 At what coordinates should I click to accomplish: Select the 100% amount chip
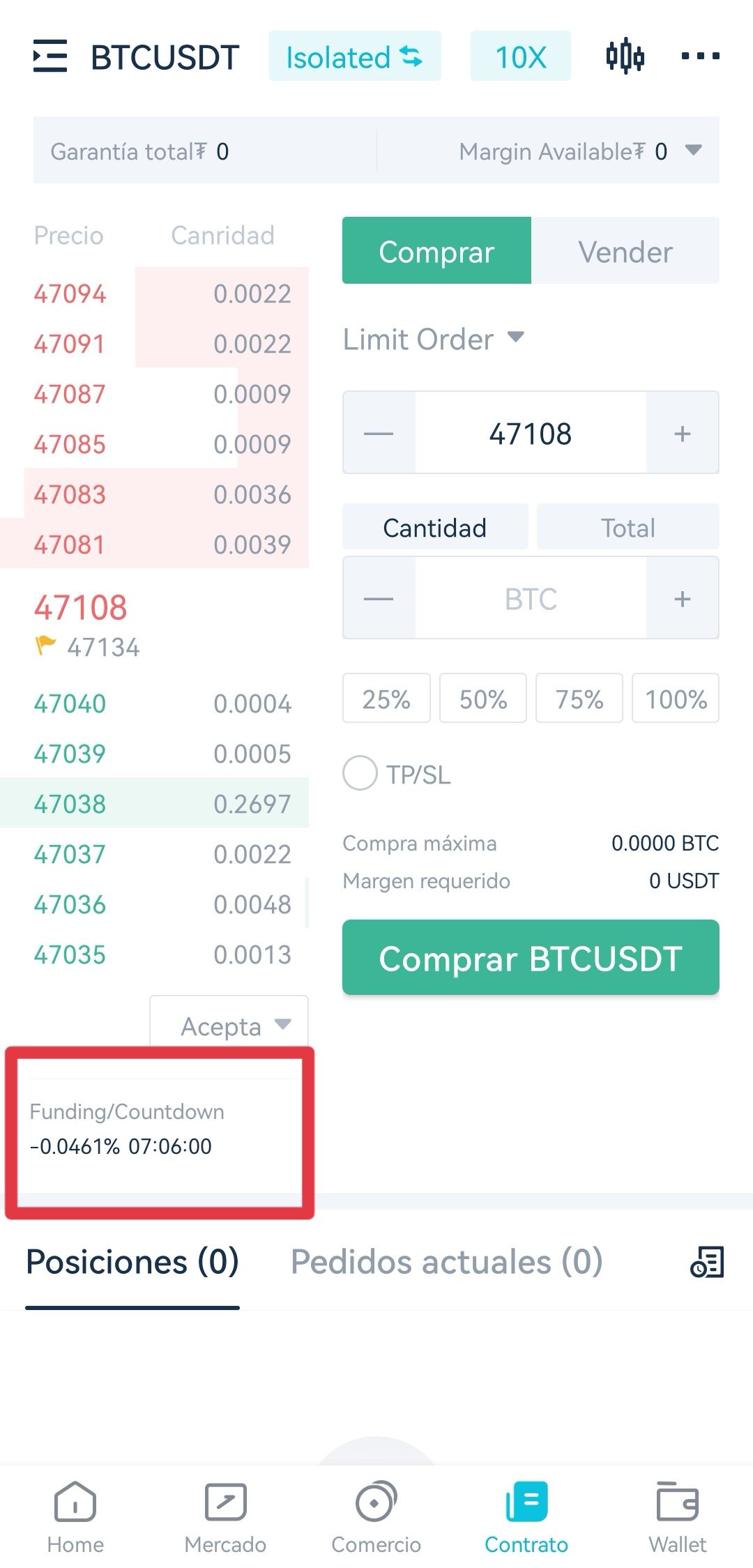pos(675,699)
